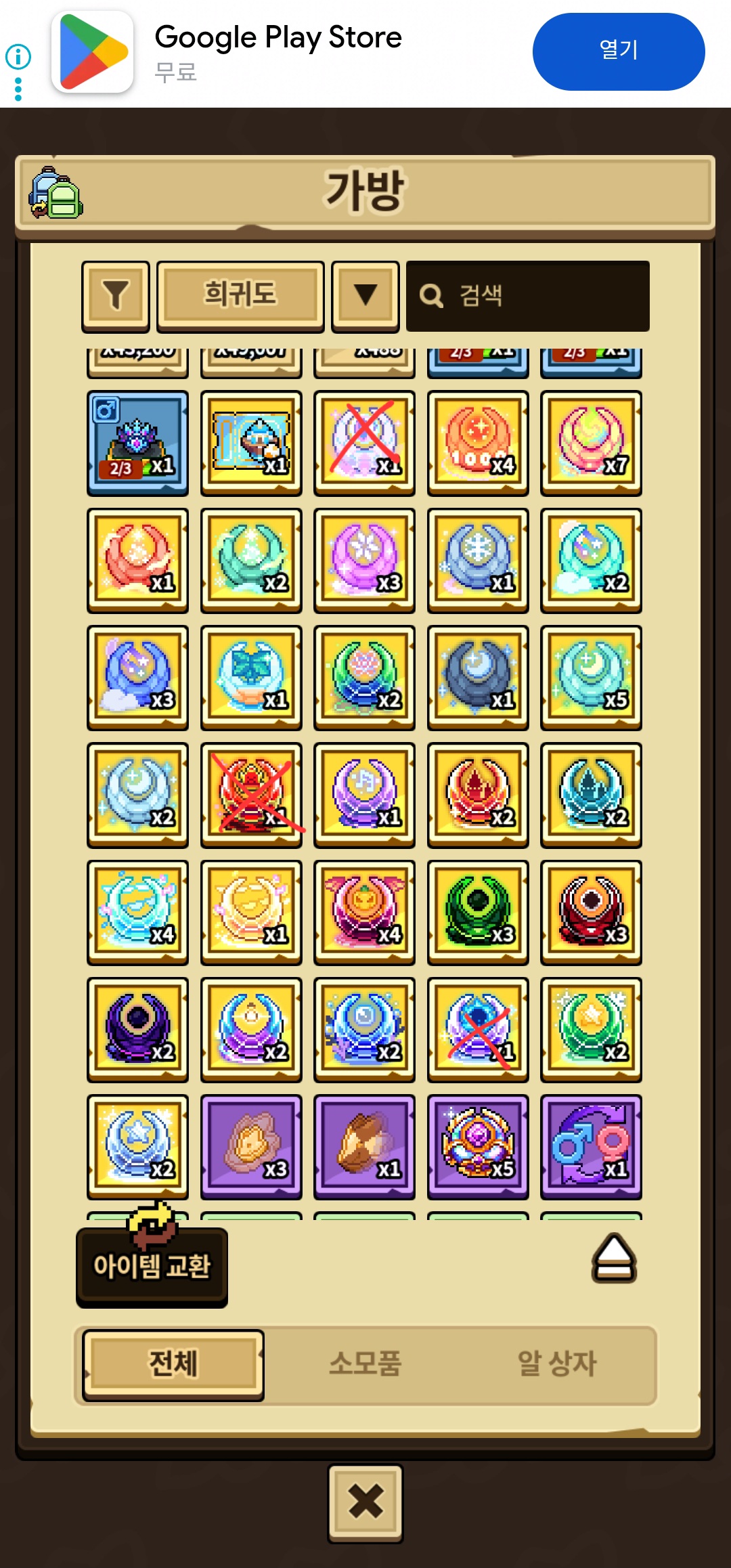The width and height of the screenshot is (731, 1568).
Task: Select the orange stone item x3
Action: pyautogui.click(x=251, y=1146)
